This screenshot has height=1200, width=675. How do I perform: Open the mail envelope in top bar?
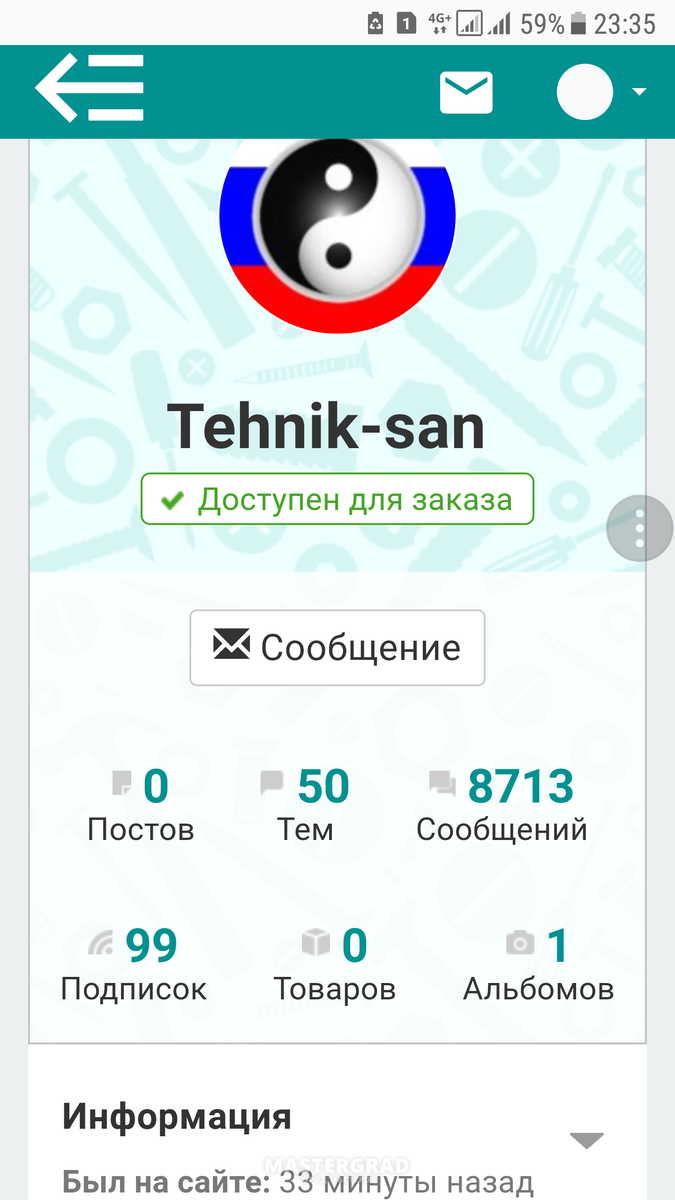click(x=466, y=92)
